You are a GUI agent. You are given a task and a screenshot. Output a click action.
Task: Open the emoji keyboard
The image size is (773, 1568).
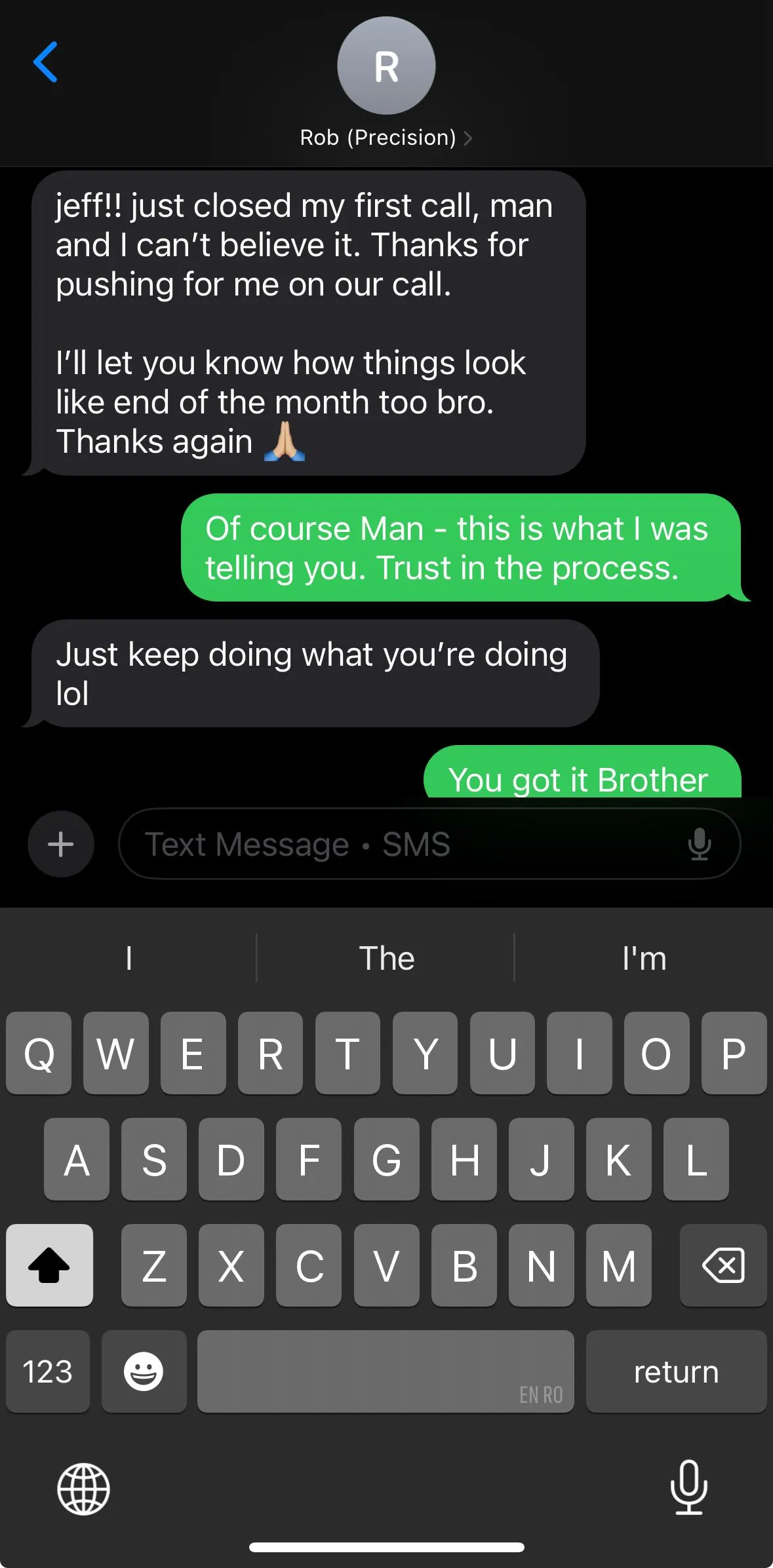pos(144,1371)
